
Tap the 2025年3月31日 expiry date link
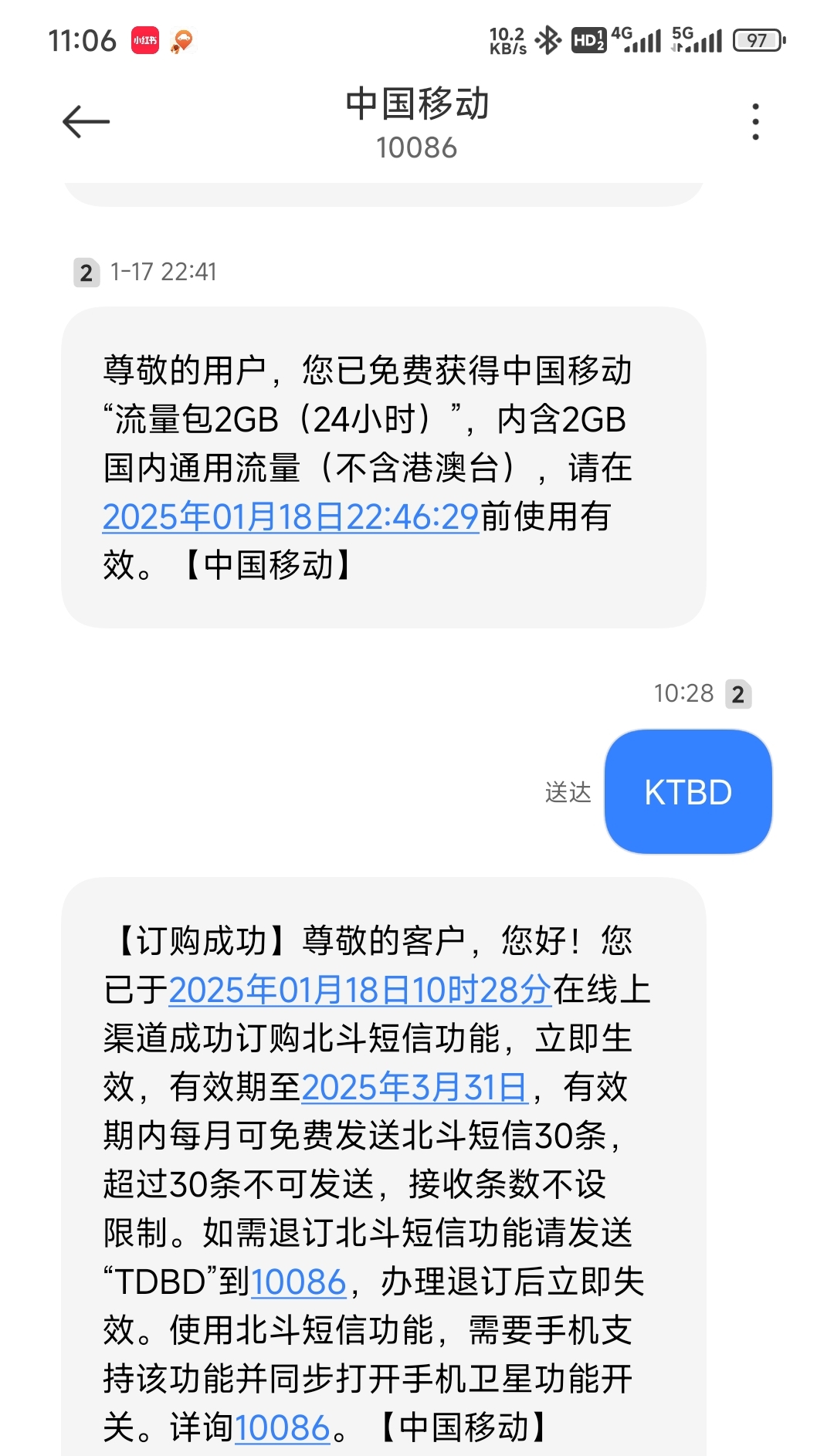[x=415, y=1087]
